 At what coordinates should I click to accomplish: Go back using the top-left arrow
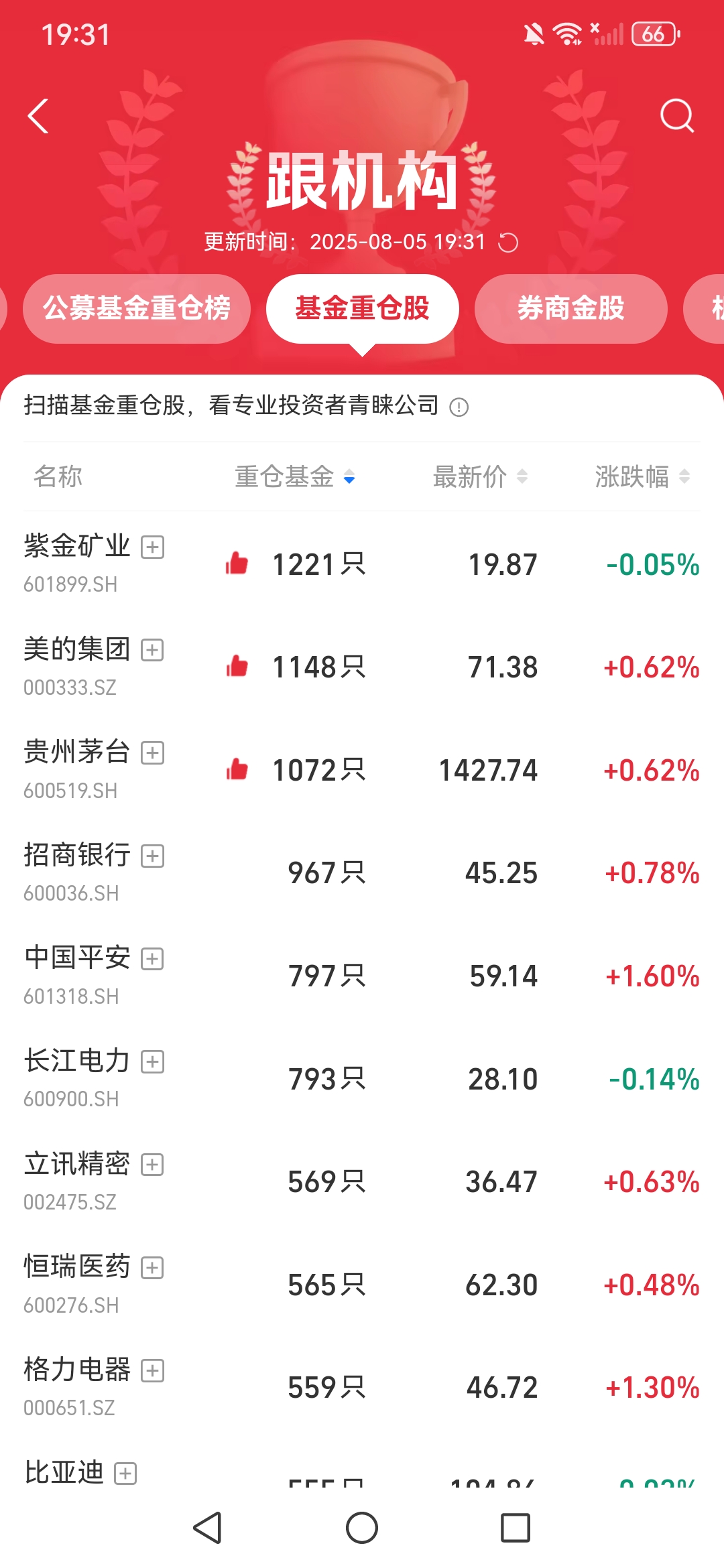[x=38, y=115]
